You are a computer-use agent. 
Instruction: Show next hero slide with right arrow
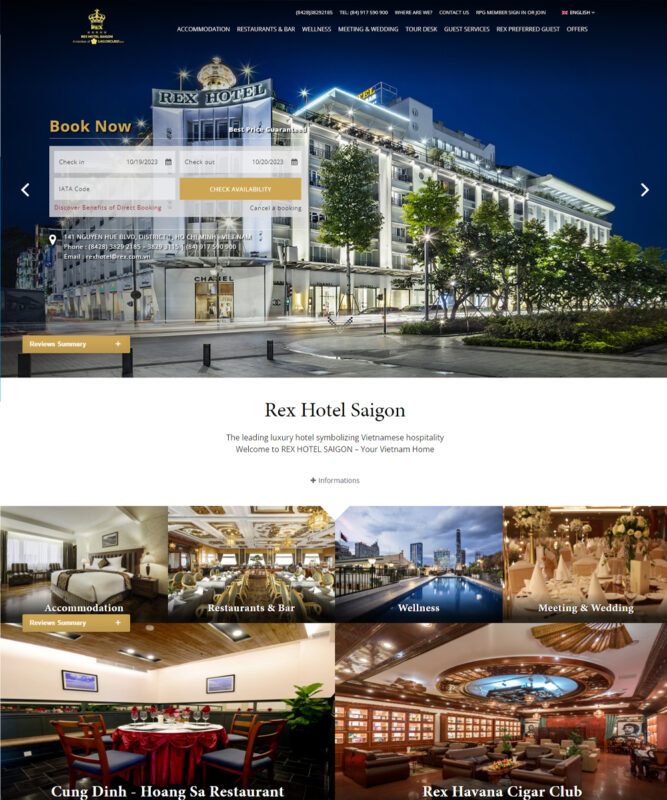point(645,190)
